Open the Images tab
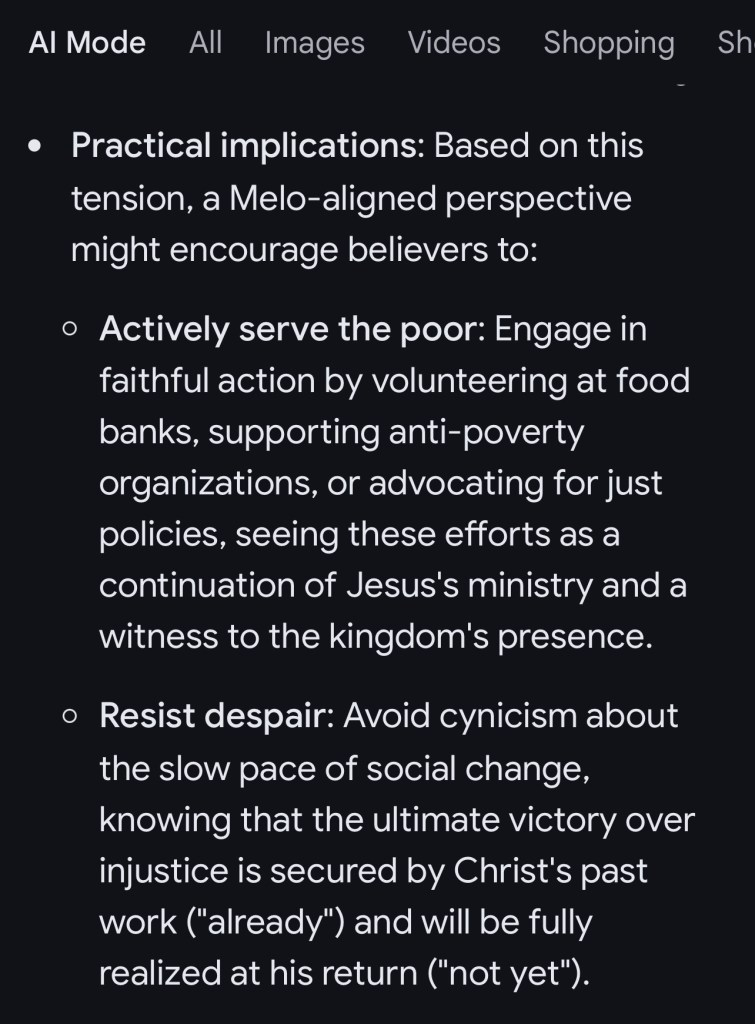The width and height of the screenshot is (755, 1024). pyautogui.click(x=314, y=43)
